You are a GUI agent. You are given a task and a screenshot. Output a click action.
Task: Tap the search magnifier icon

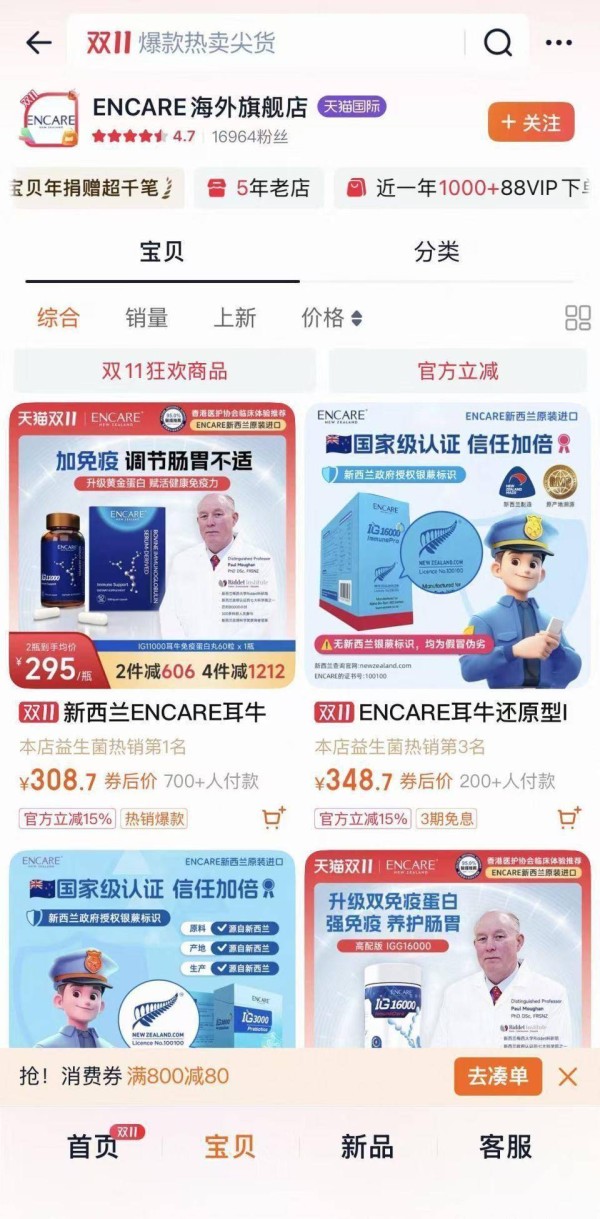497,43
